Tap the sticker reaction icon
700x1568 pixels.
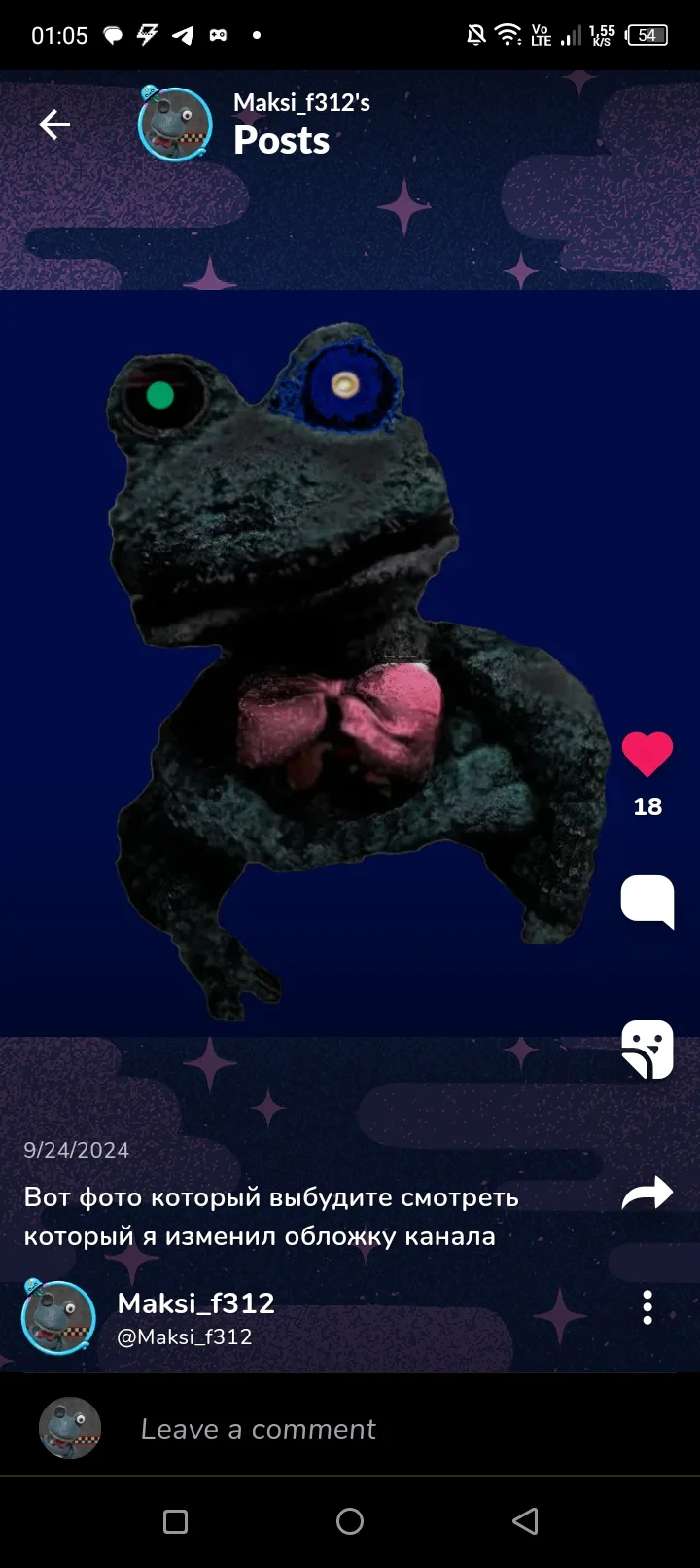coord(647,1049)
